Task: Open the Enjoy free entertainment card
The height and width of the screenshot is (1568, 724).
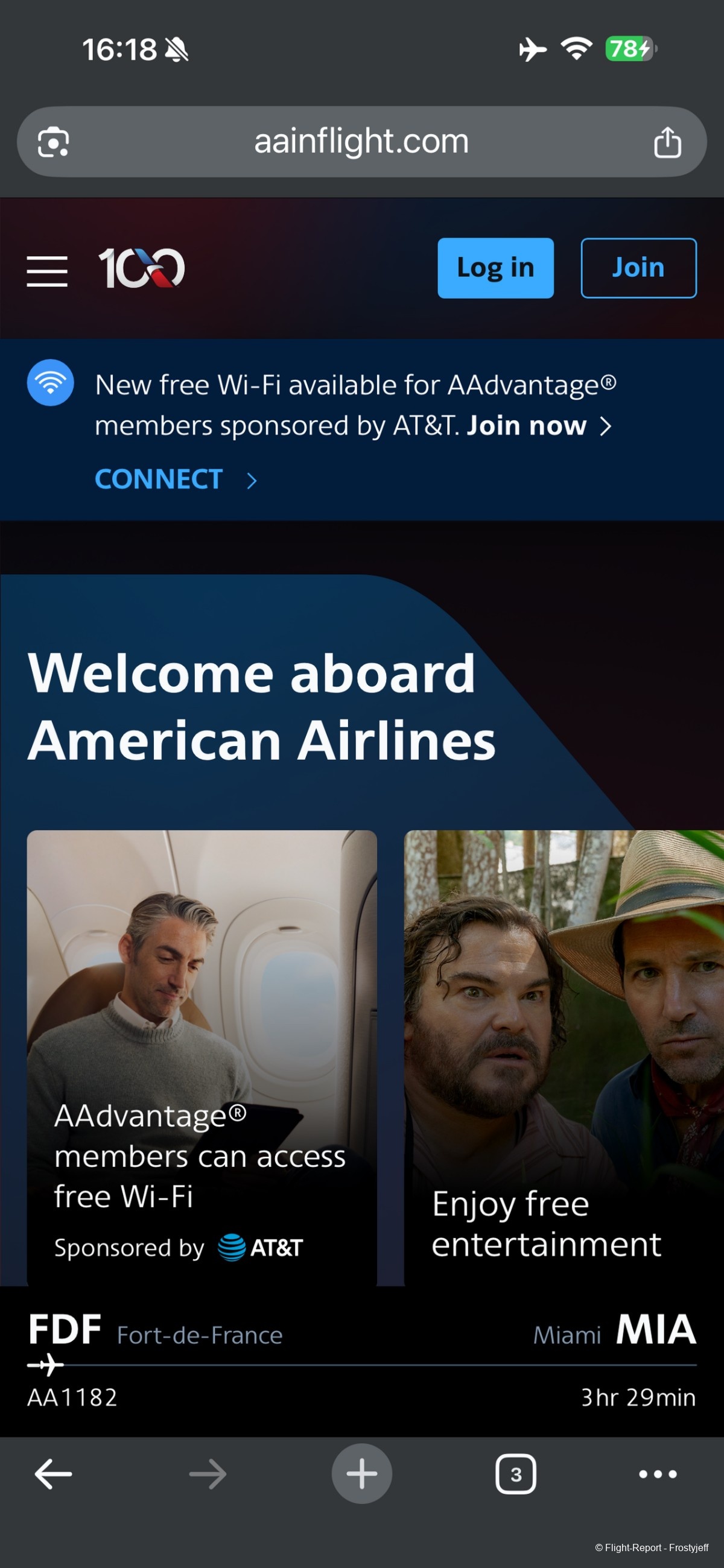Action: [564, 1057]
